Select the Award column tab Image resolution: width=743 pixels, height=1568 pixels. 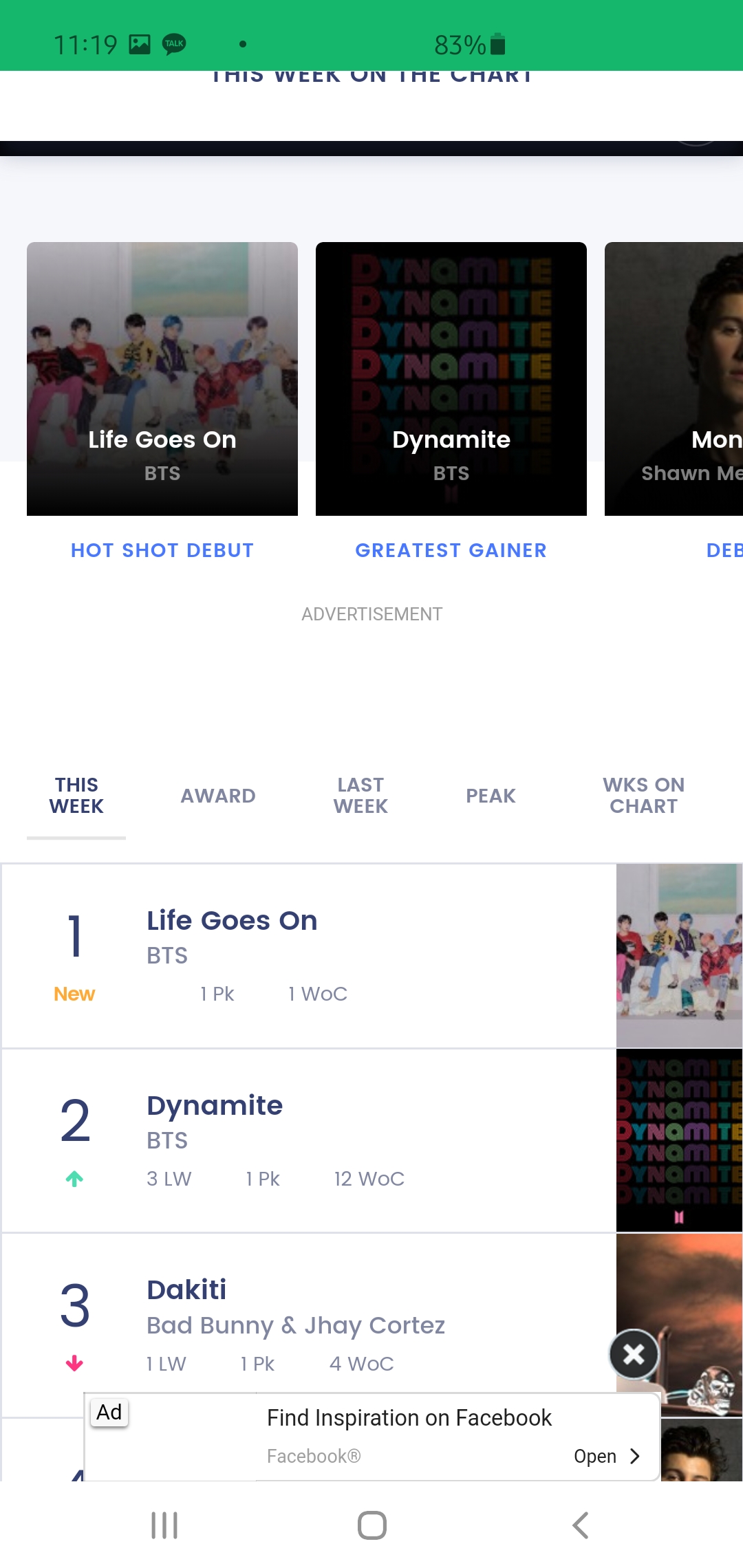218,796
